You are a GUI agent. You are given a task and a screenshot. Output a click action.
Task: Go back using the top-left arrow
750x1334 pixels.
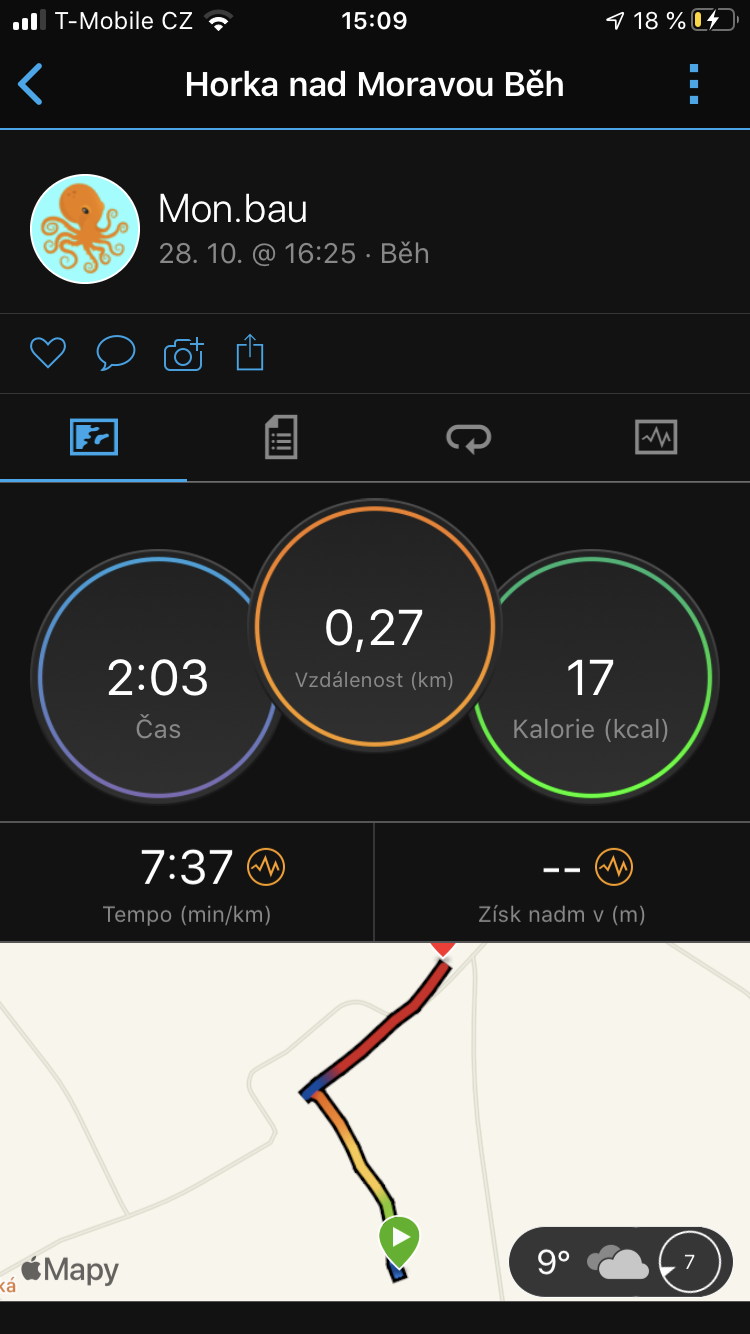(31, 85)
